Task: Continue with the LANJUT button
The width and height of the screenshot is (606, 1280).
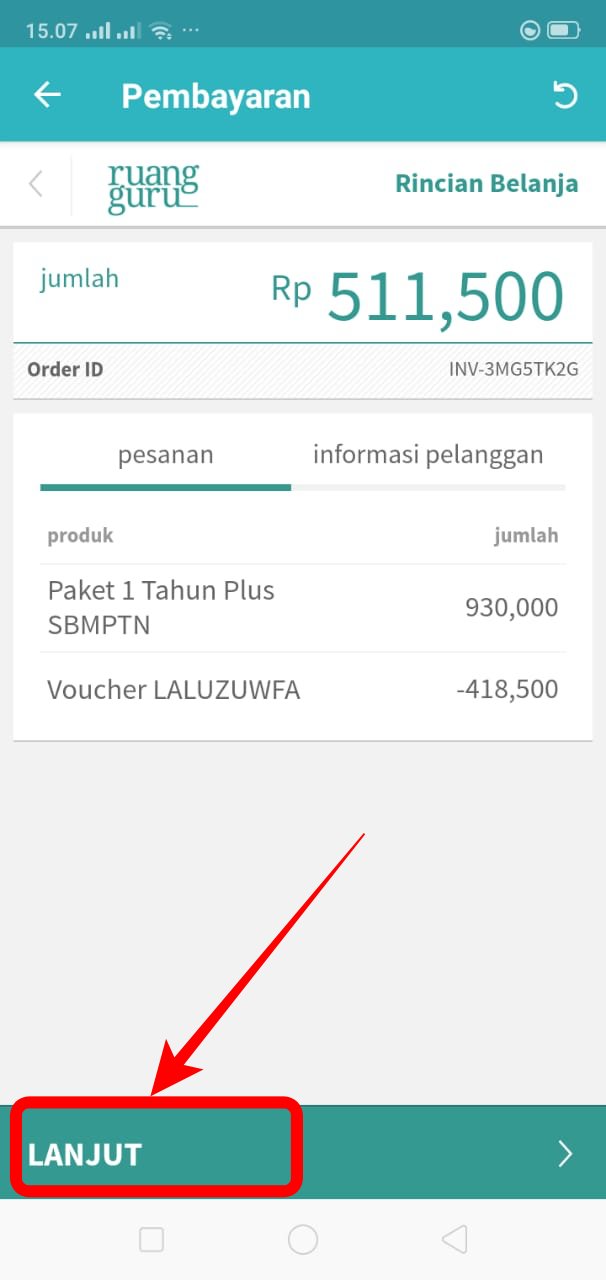Action: tap(300, 1154)
